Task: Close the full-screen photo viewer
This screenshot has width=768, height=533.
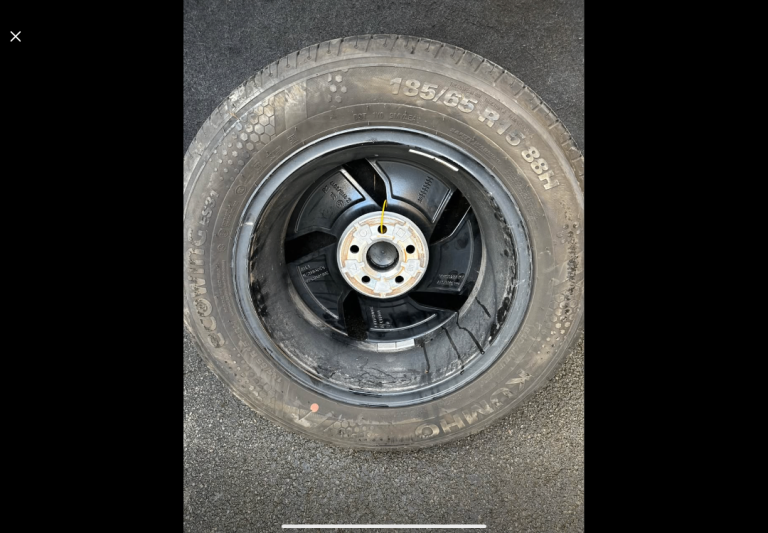Action: tap(16, 37)
